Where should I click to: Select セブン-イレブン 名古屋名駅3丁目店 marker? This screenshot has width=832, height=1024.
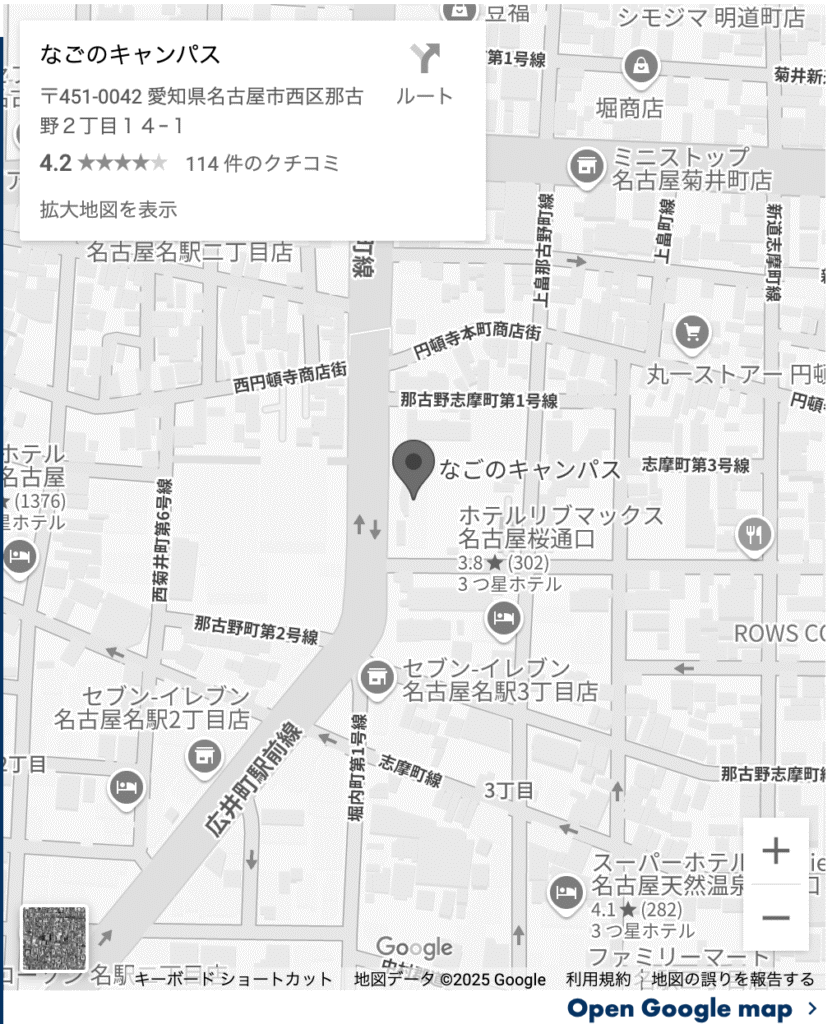(377, 677)
